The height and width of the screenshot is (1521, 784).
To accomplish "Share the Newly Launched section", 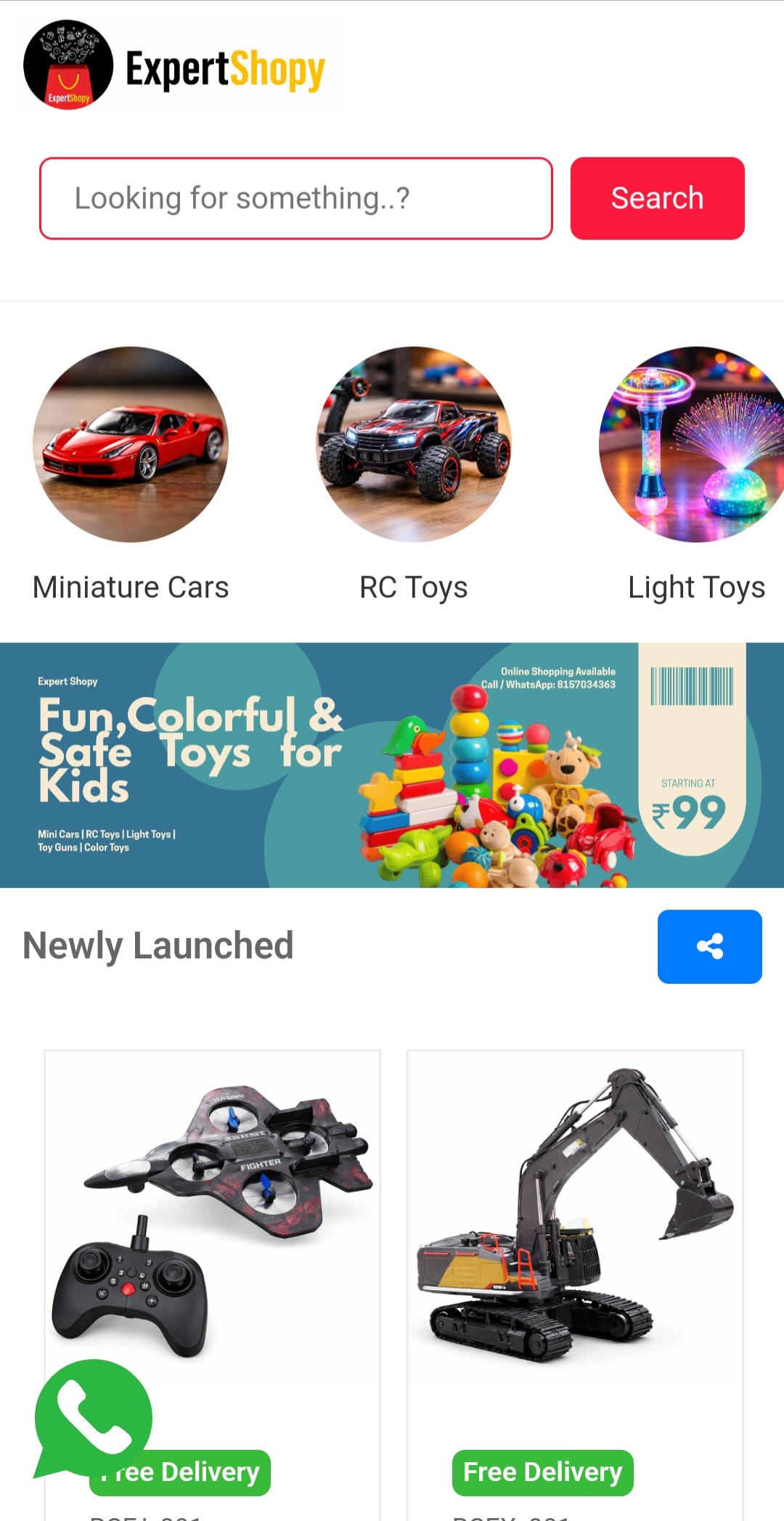I will [x=709, y=947].
